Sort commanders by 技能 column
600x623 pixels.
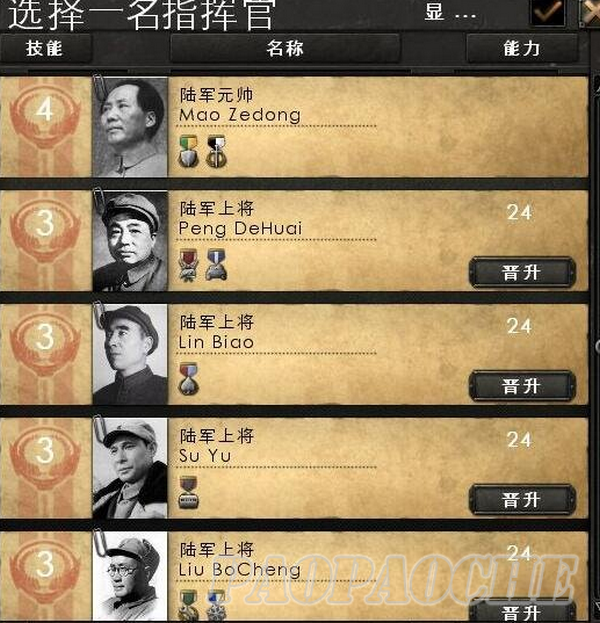point(45,48)
